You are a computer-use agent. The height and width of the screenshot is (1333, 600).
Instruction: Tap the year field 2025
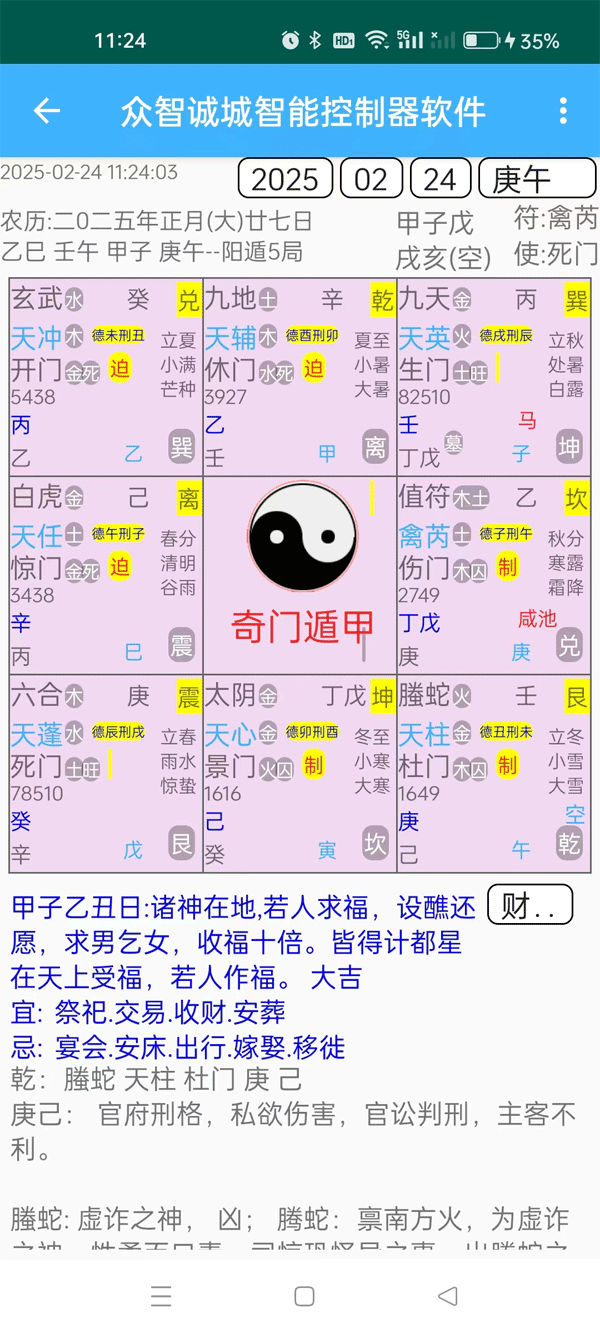point(285,179)
